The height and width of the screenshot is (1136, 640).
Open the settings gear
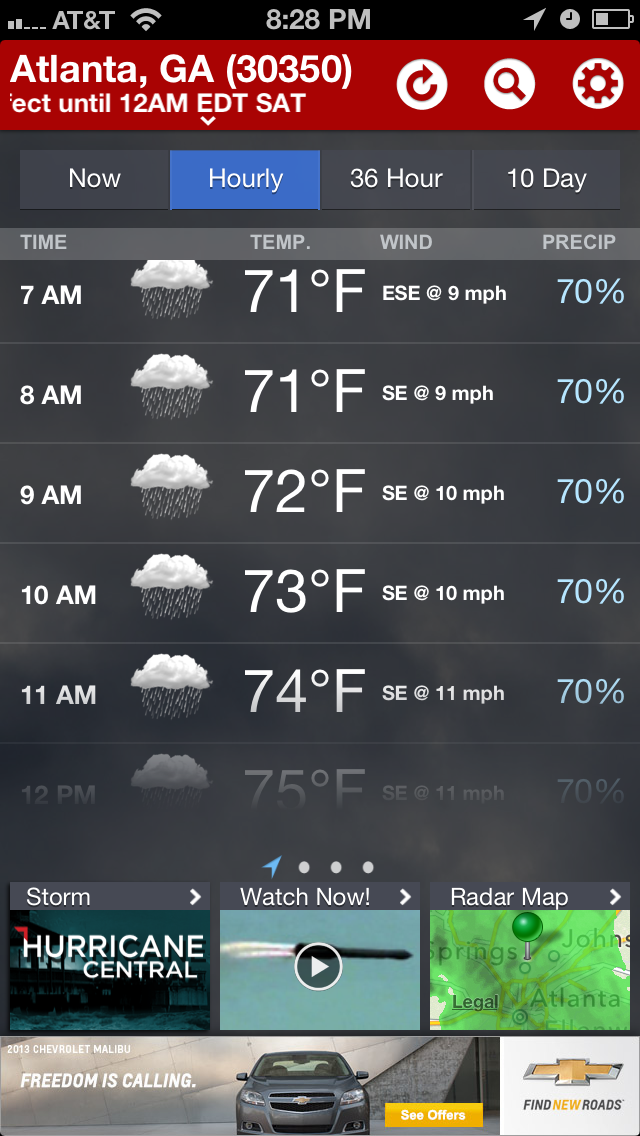tap(598, 84)
